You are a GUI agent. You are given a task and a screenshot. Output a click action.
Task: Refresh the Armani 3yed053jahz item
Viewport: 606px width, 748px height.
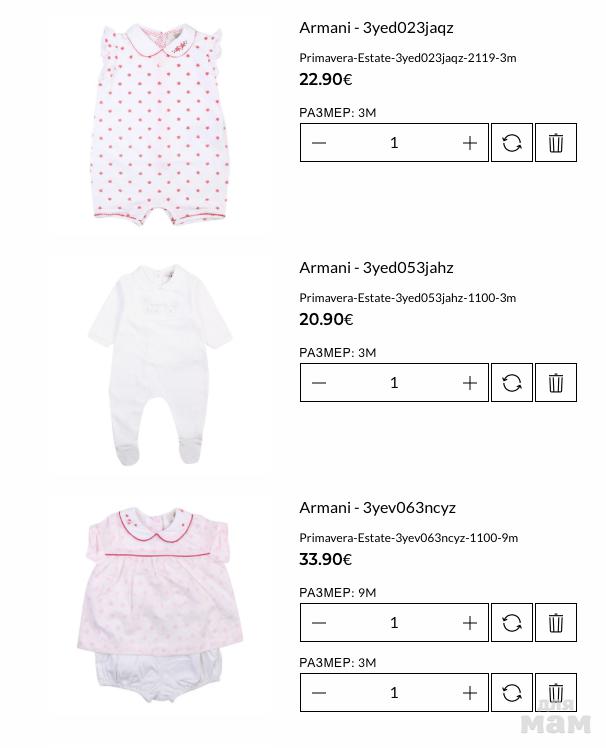(x=512, y=383)
